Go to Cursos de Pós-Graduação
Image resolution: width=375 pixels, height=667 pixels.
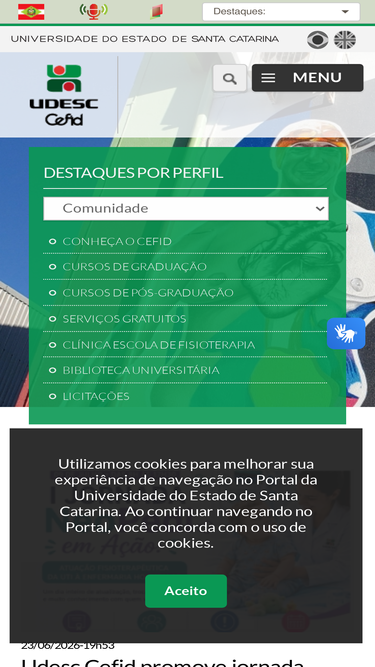click(x=148, y=293)
